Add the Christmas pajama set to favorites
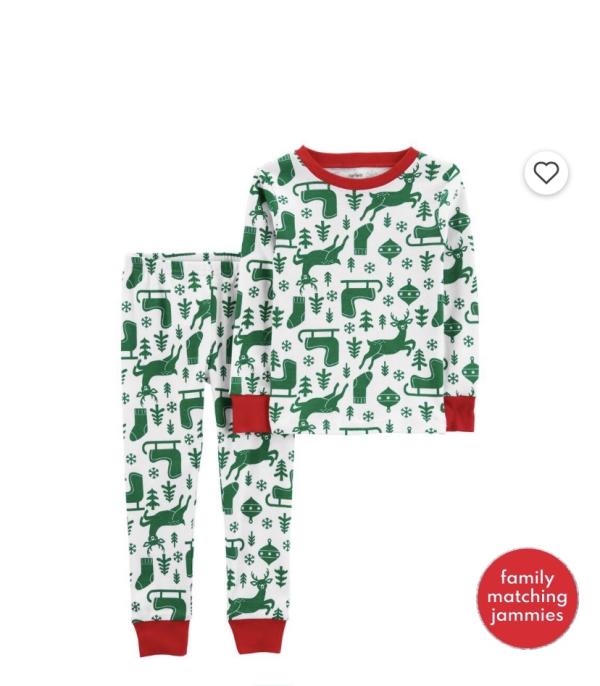Image resolution: width=600 pixels, height=686 pixels. (x=546, y=173)
